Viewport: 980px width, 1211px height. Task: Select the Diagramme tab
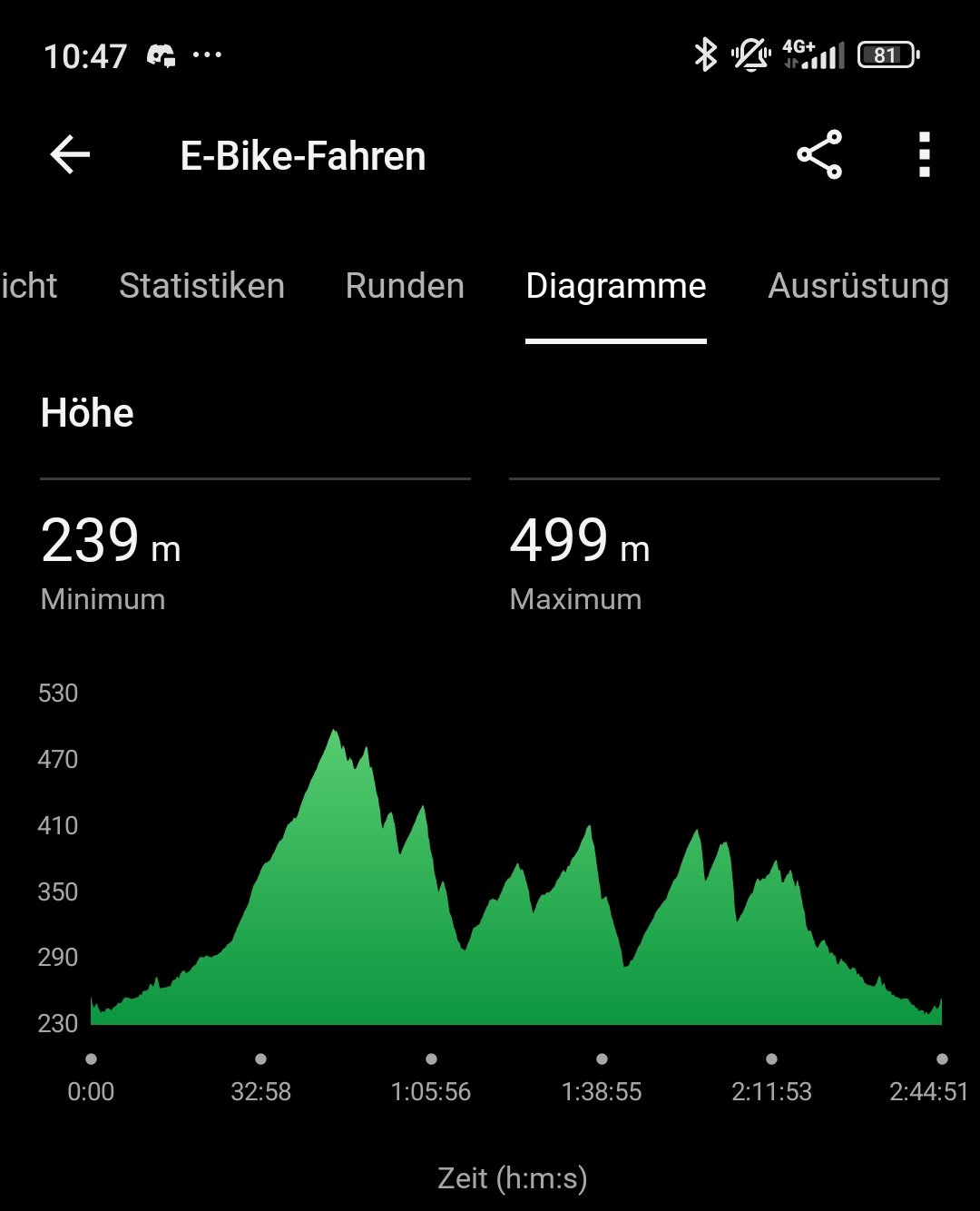tap(615, 286)
